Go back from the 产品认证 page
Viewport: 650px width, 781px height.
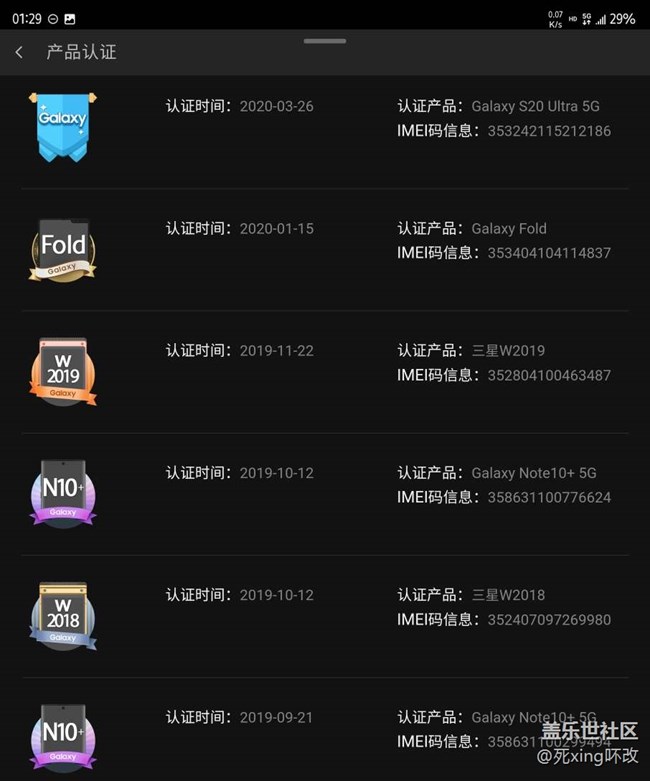(19, 52)
